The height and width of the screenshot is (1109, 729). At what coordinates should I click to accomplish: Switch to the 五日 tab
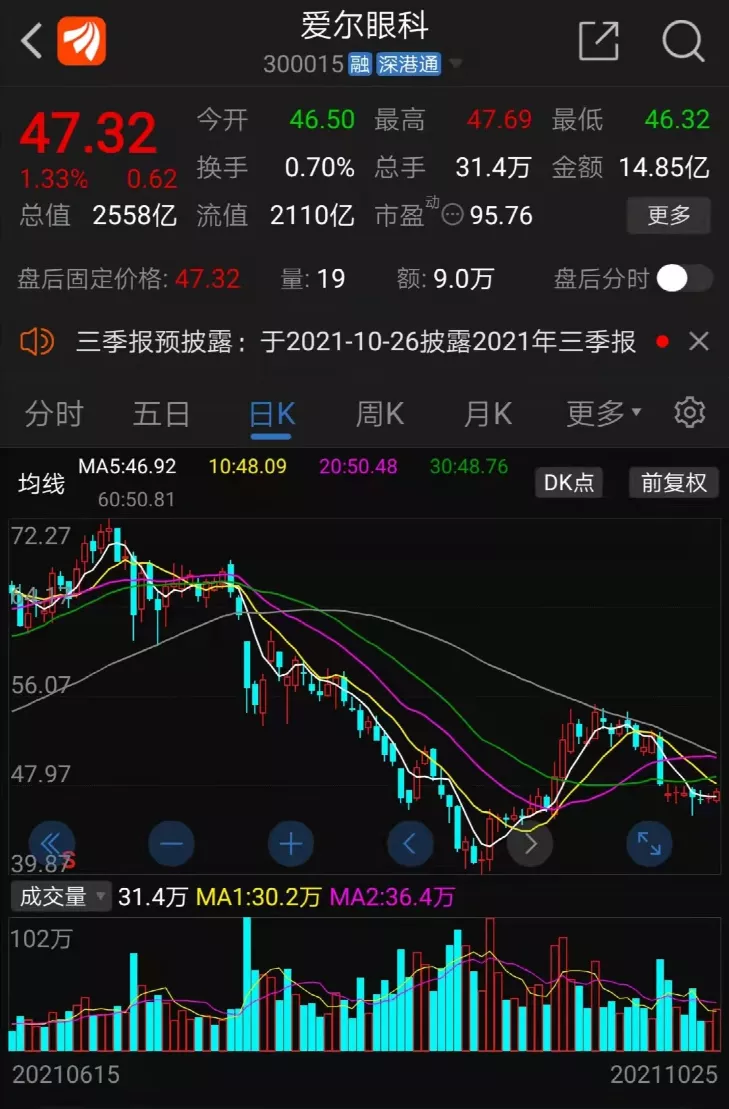coord(161,413)
